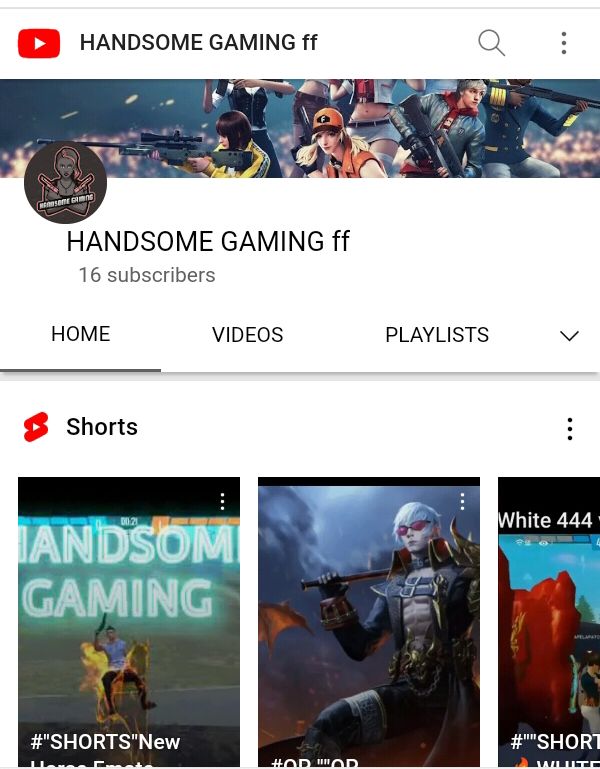Screen dimensions: 600x769
Task: Switch to the VIDEOS tab
Action: click(247, 335)
